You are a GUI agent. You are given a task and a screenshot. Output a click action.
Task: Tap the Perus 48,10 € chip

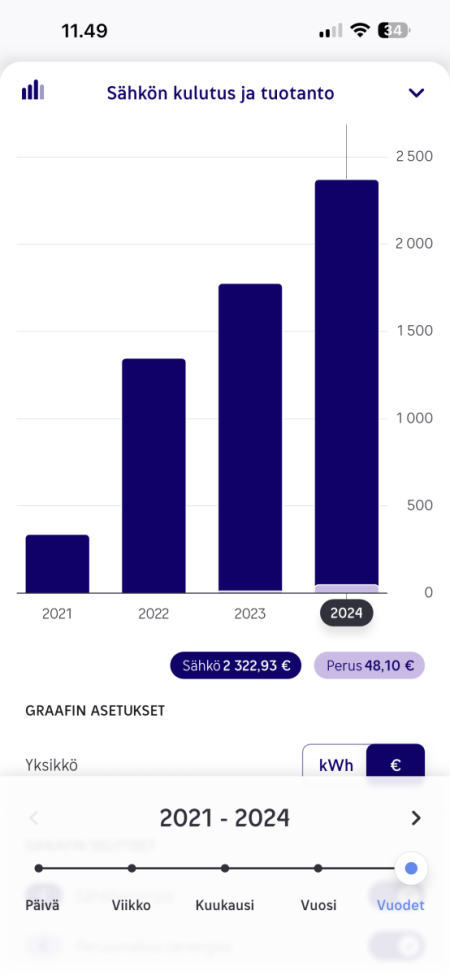pyautogui.click(x=369, y=666)
